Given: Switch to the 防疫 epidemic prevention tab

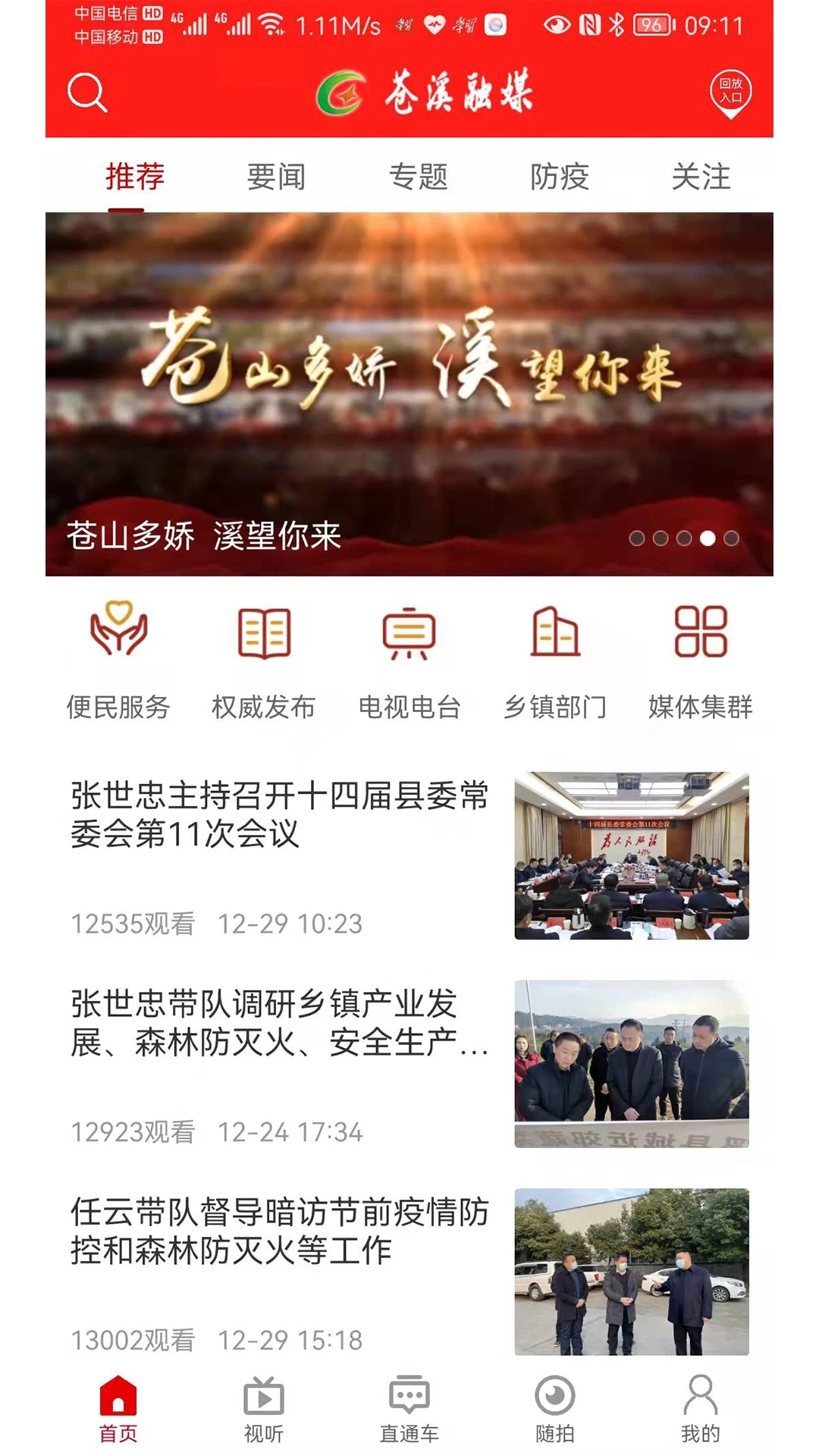Looking at the screenshot, I should (561, 177).
